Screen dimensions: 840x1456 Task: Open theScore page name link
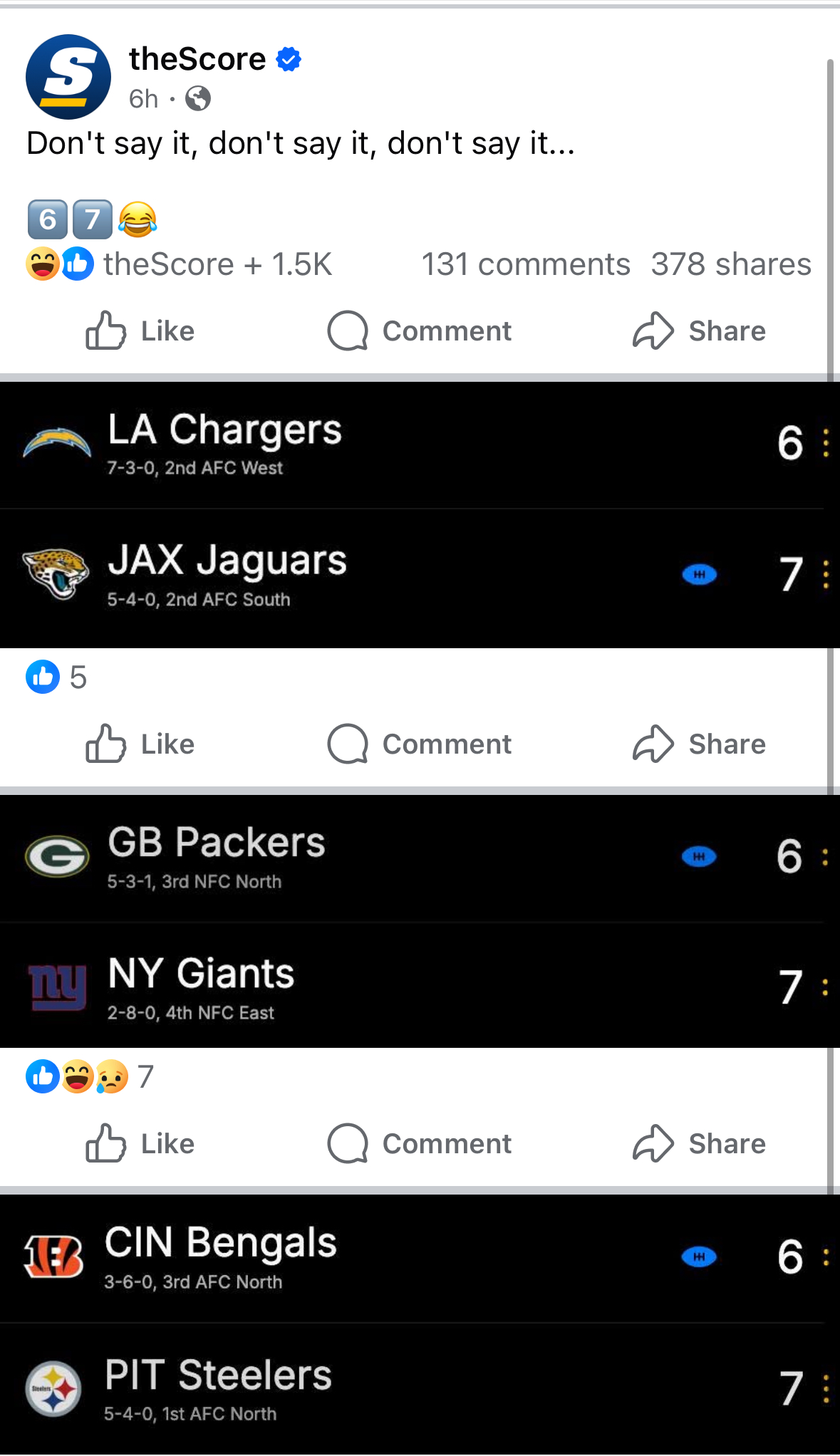click(197, 59)
